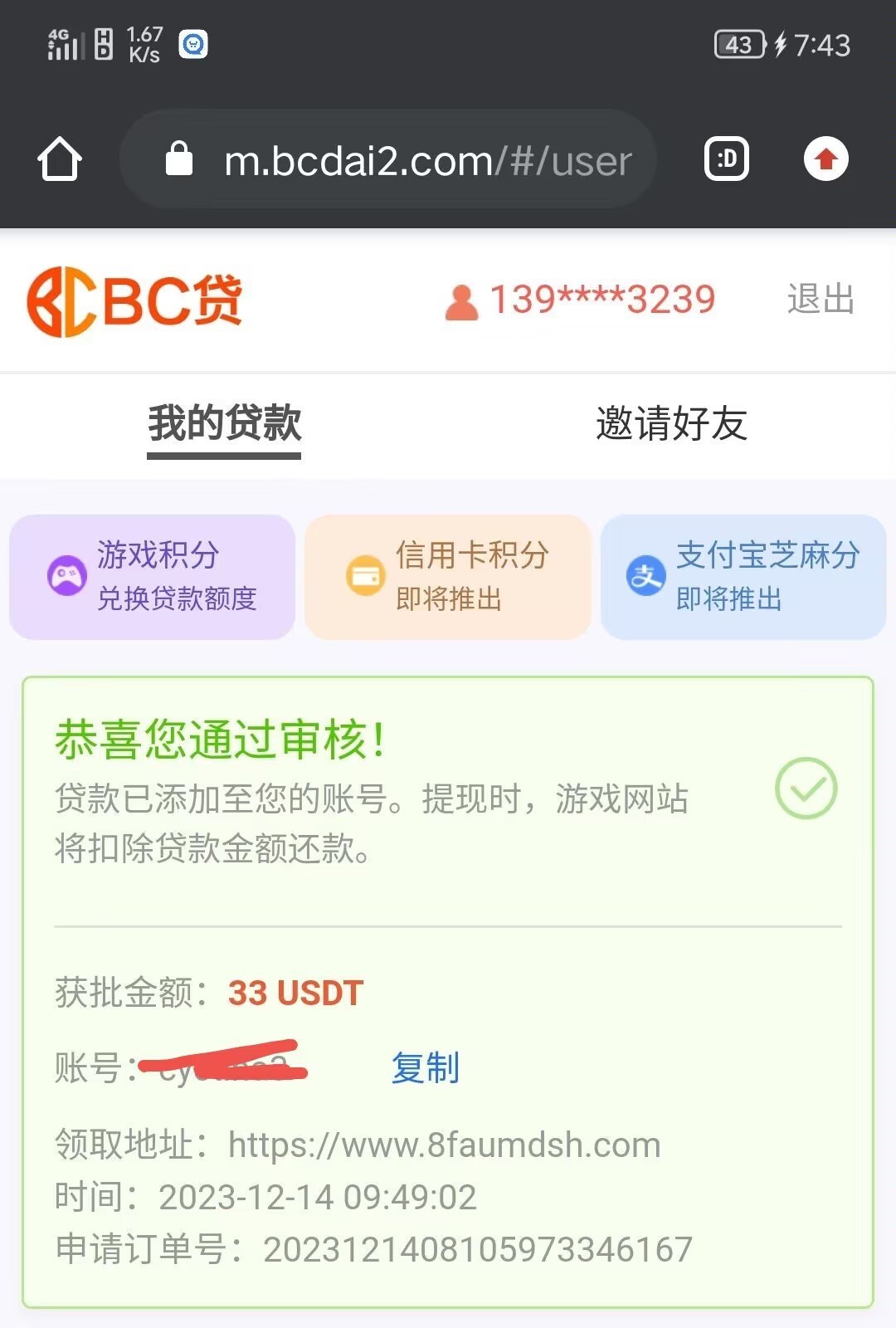Open the browser tabs switcher

pos(726,159)
